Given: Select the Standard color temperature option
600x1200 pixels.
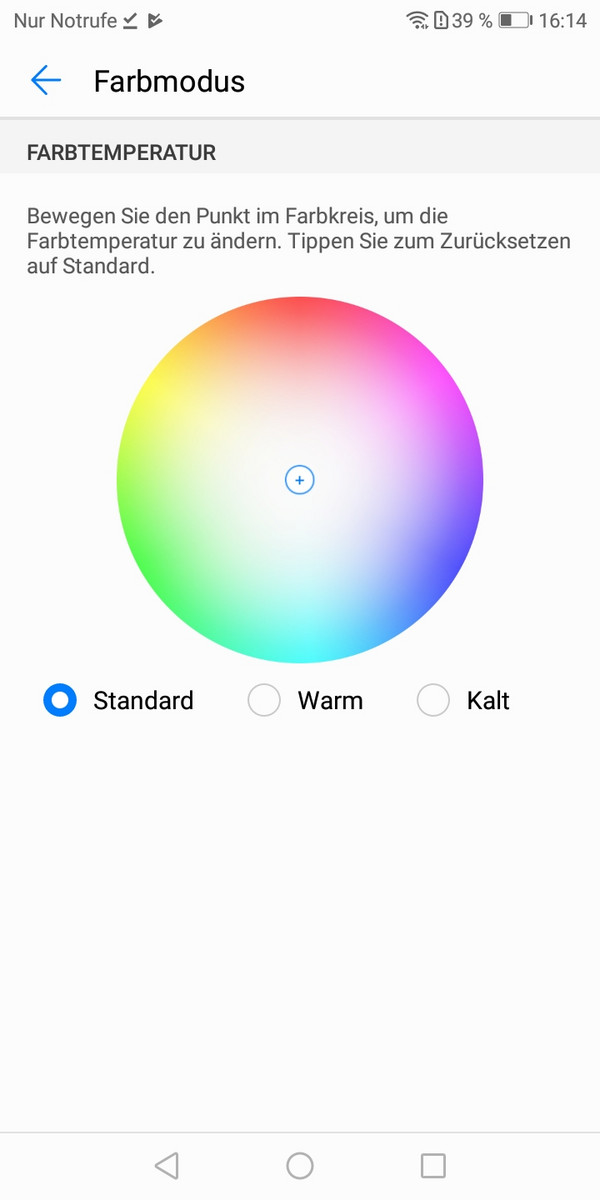Looking at the screenshot, I should [118, 701].
